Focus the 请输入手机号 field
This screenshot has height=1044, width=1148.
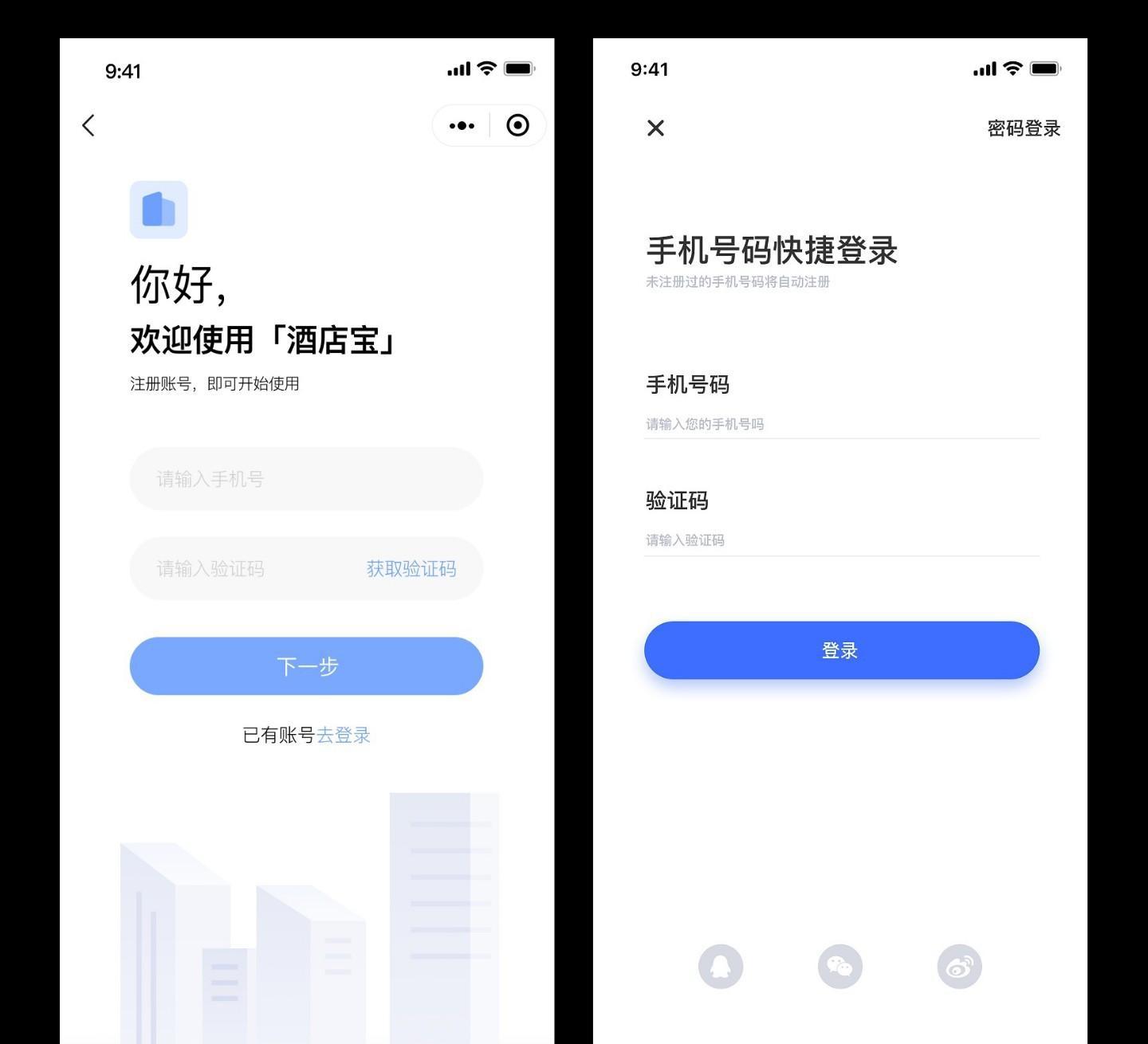tap(306, 479)
